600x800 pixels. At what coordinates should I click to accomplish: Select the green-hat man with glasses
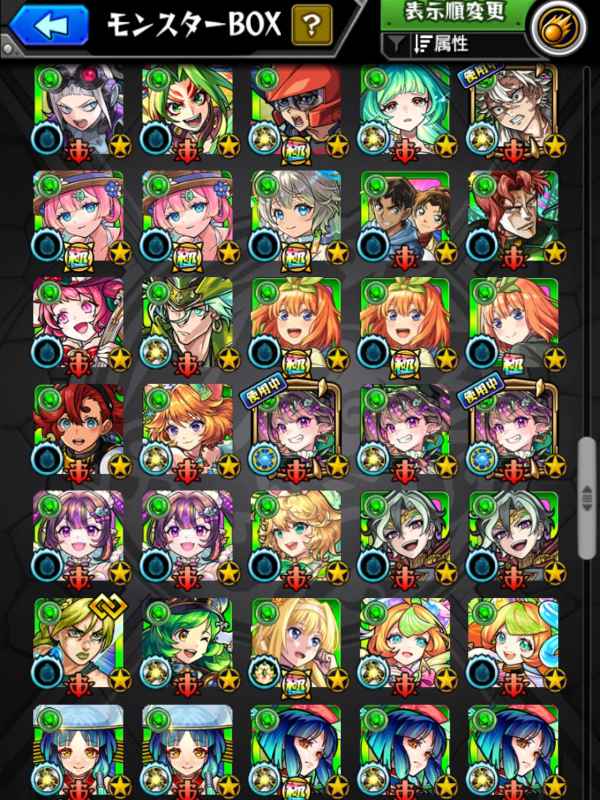click(187, 323)
